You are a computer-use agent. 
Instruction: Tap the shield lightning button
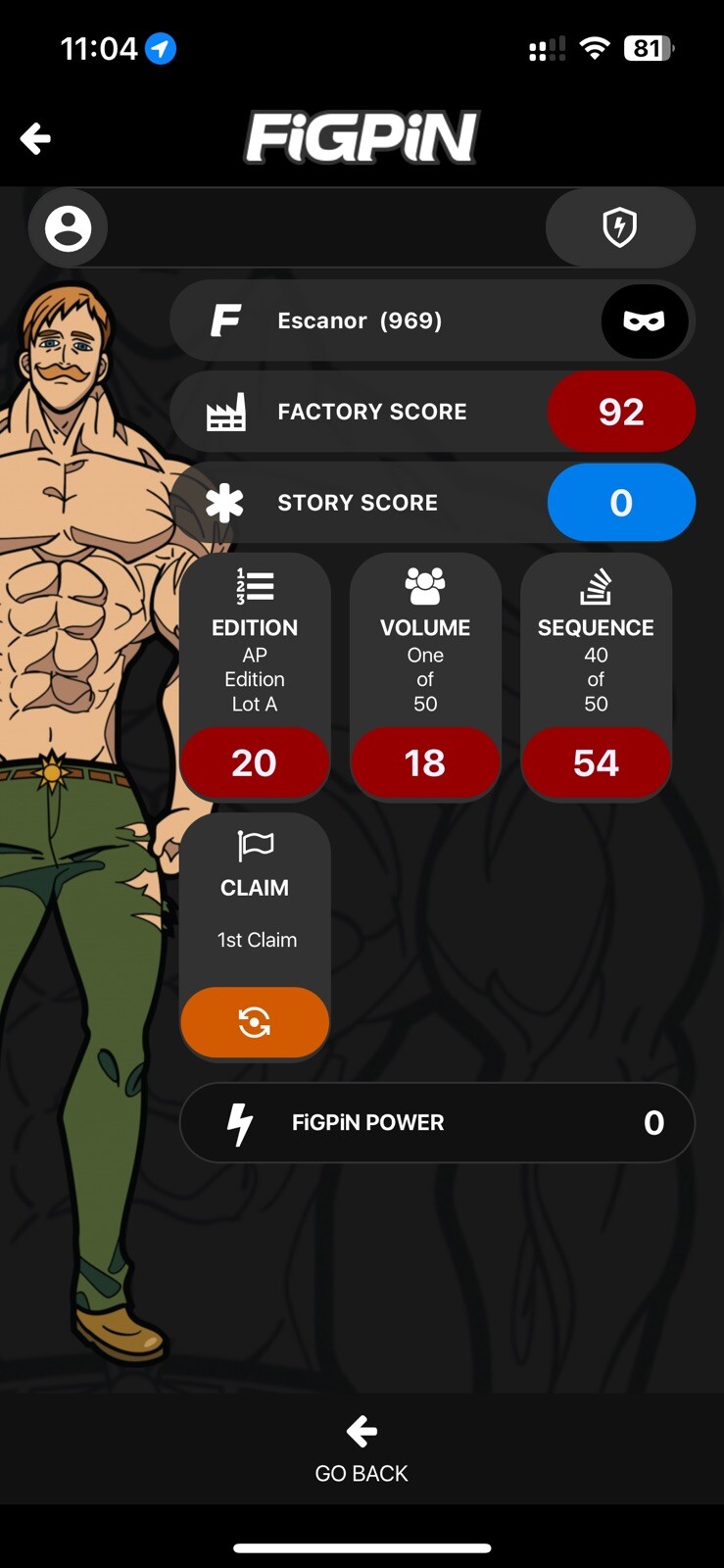pyautogui.click(x=619, y=227)
